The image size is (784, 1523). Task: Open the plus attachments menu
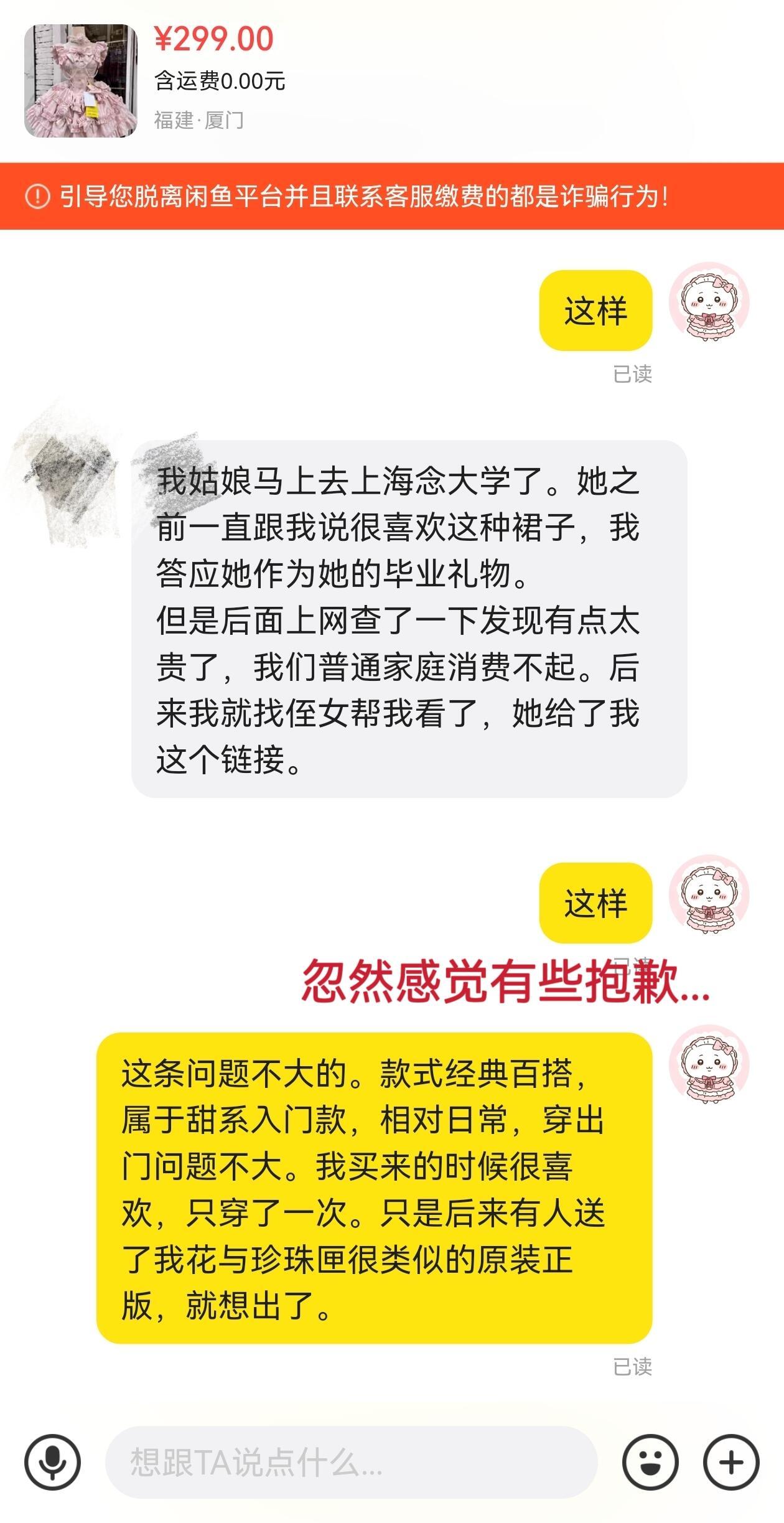(x=731, y=1462)
